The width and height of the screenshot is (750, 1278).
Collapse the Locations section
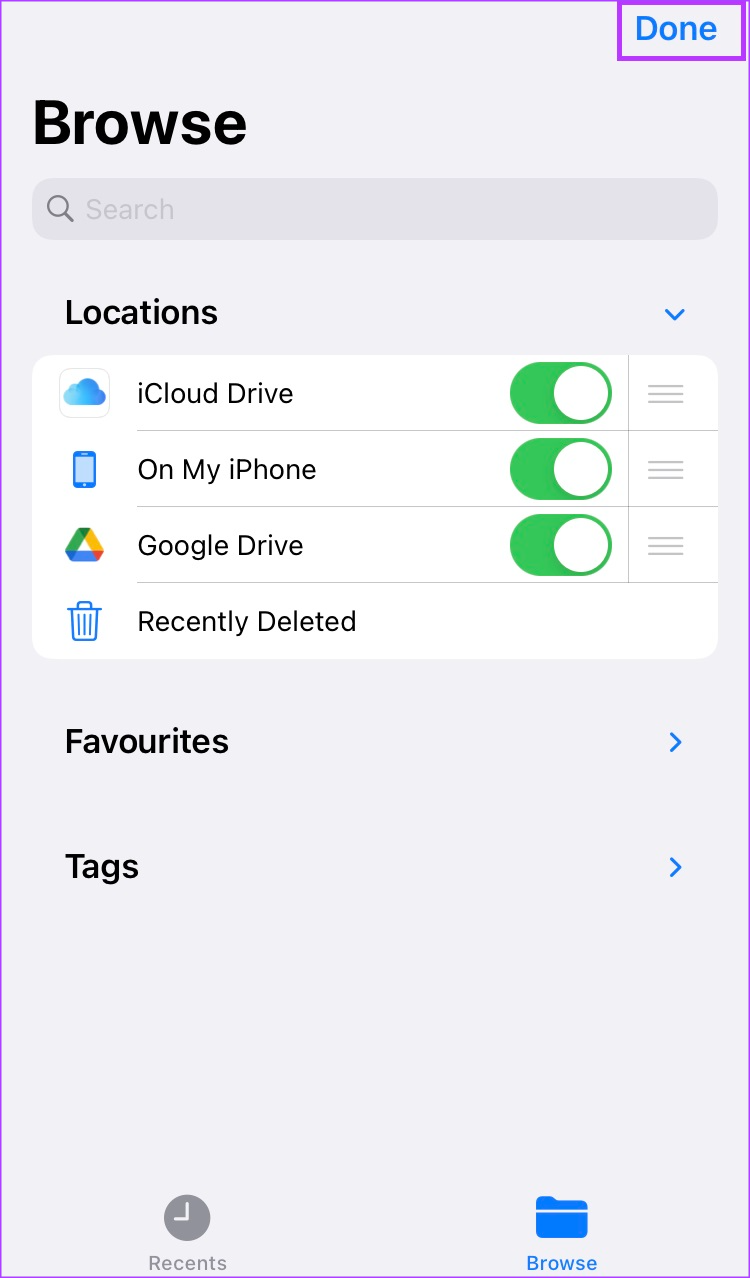click(675, 314)
